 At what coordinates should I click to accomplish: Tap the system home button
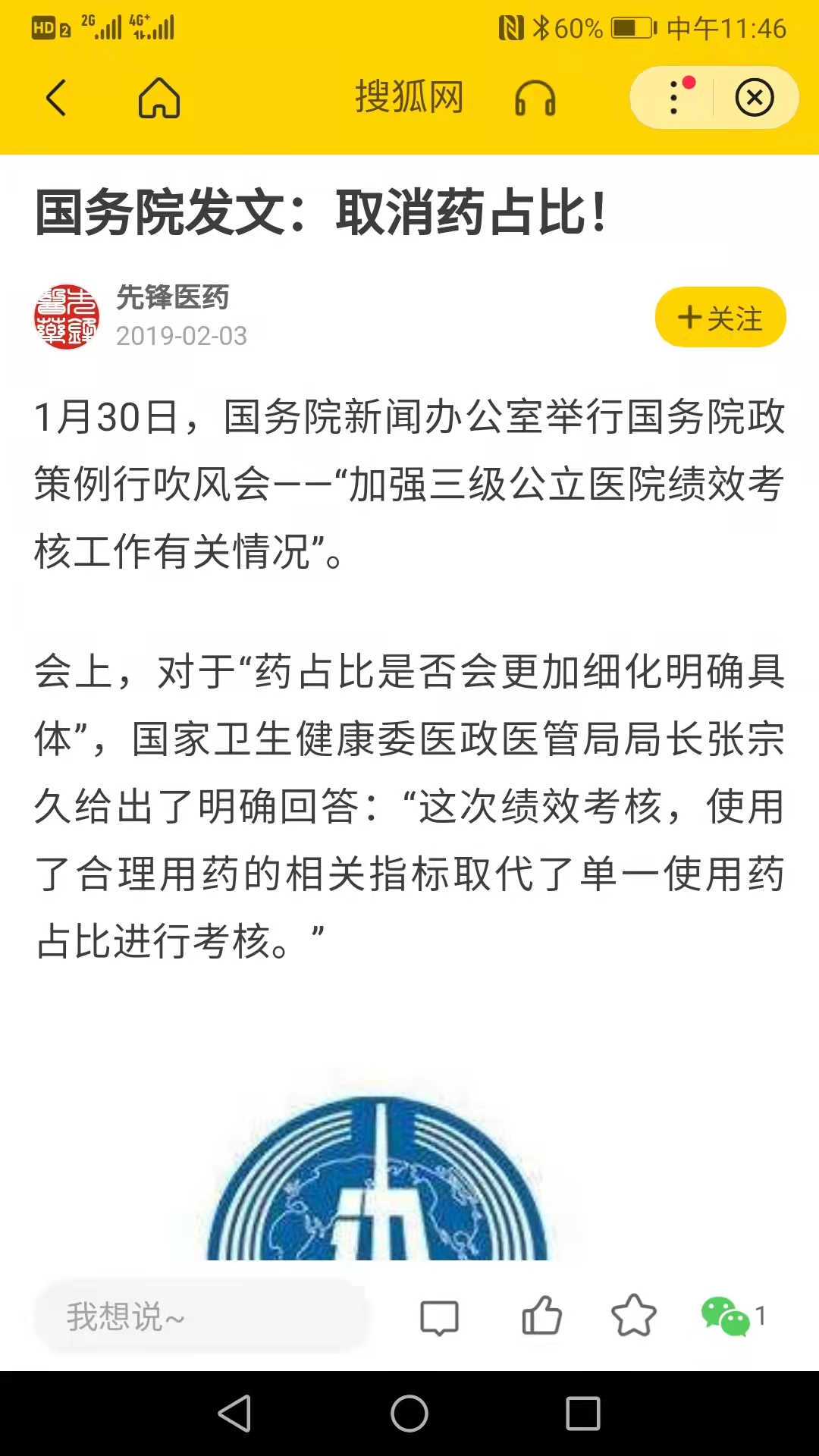409,1414
